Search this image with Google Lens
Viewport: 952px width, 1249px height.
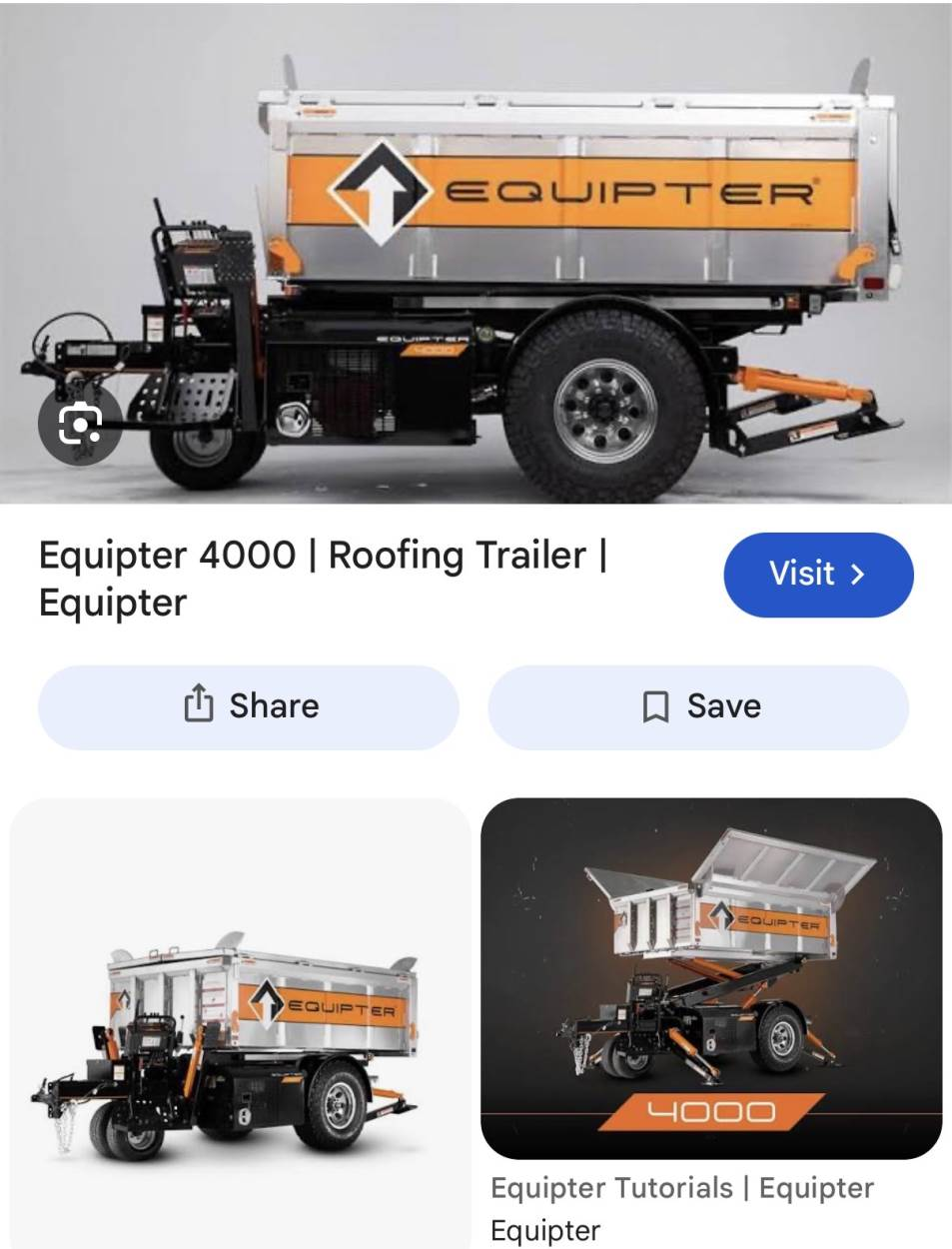[x=80, y=426]
